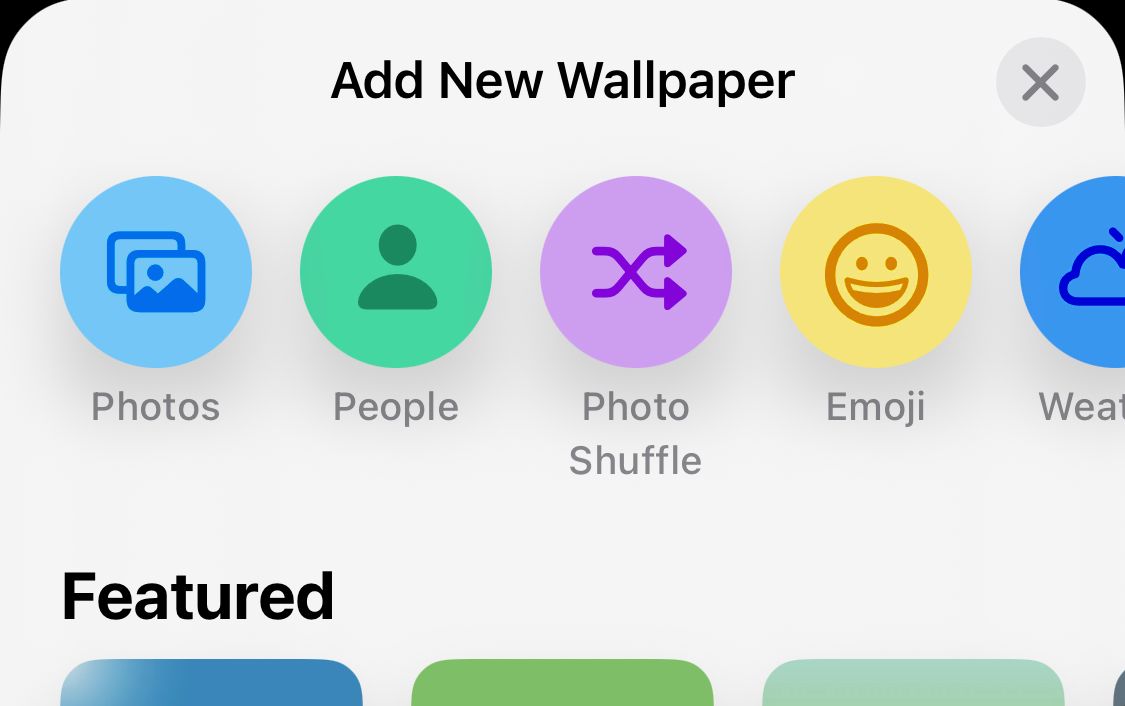
Task: Close the Add New Wallpaper sheet
Action: 1040,83
